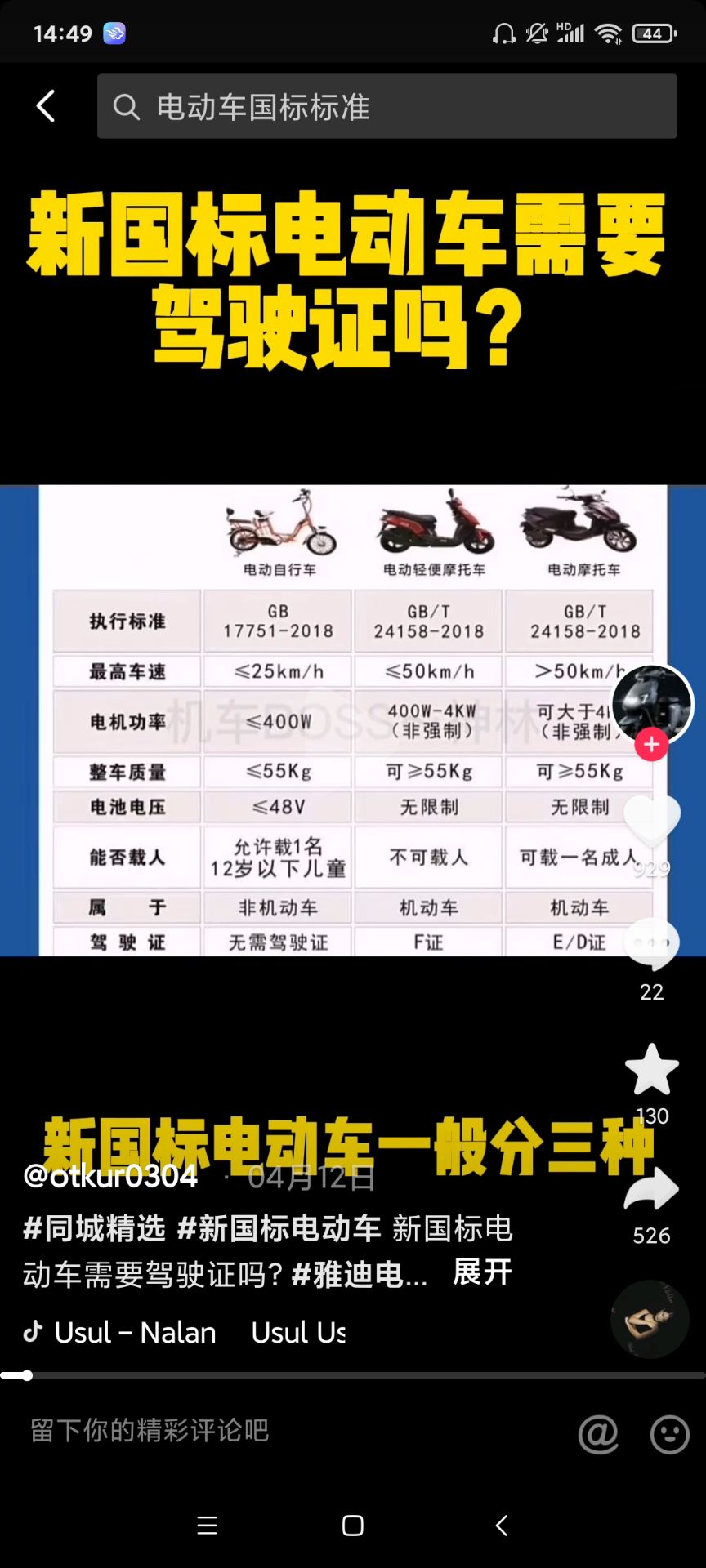Open the Usul – Nalan sound page
706x1568 pixels.
point(135,1333)
